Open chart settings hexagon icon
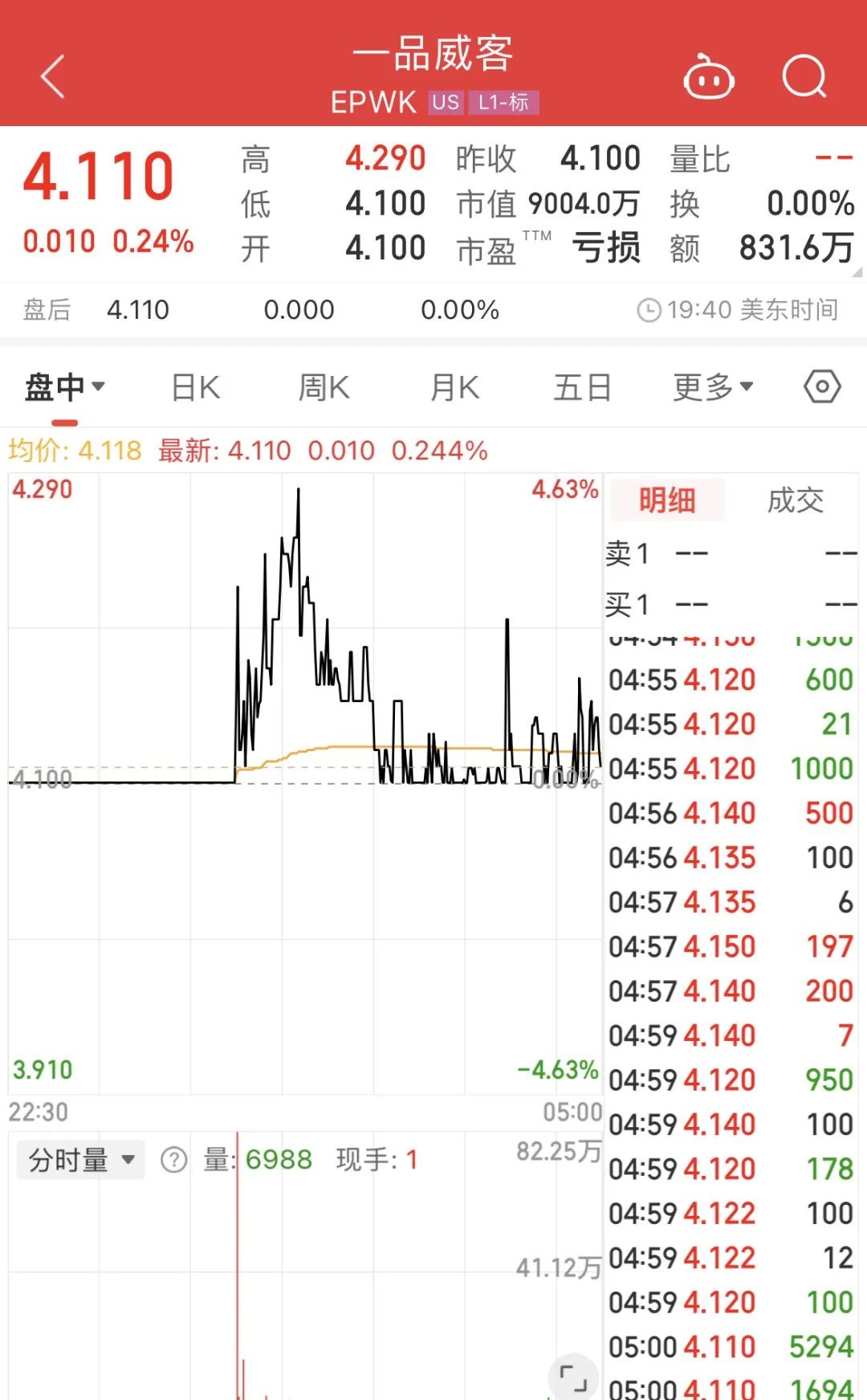The width and height of the screenshot is (867, 1400). click(822, 387)
